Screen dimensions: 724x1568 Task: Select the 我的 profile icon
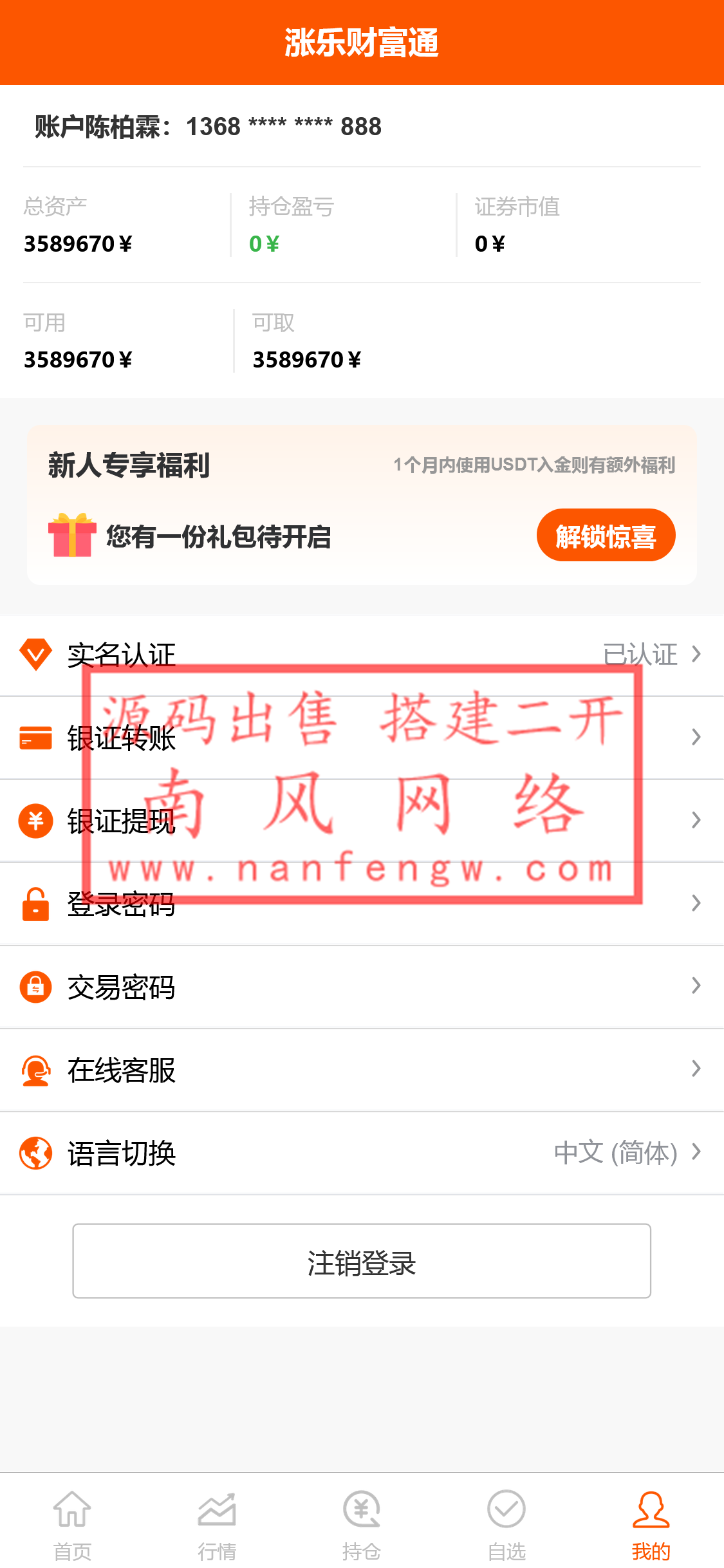click(651, 1509)
